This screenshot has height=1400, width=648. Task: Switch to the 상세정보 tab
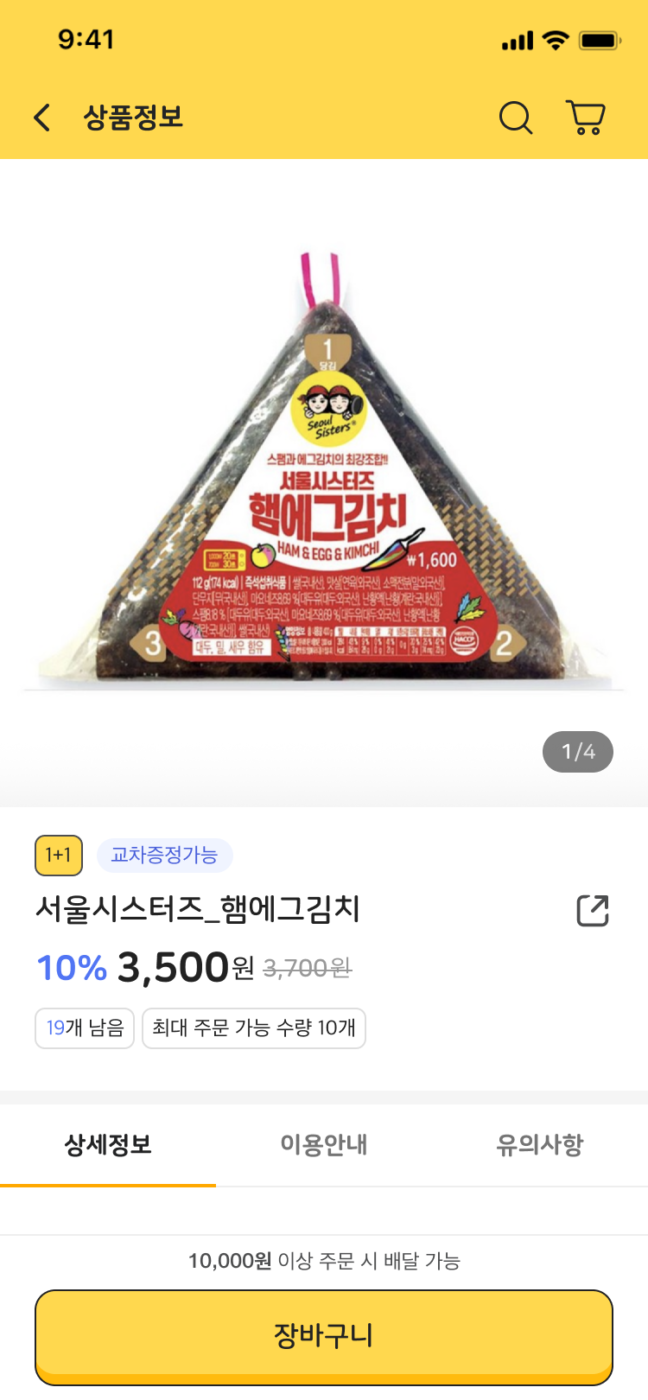(108, 1145)
